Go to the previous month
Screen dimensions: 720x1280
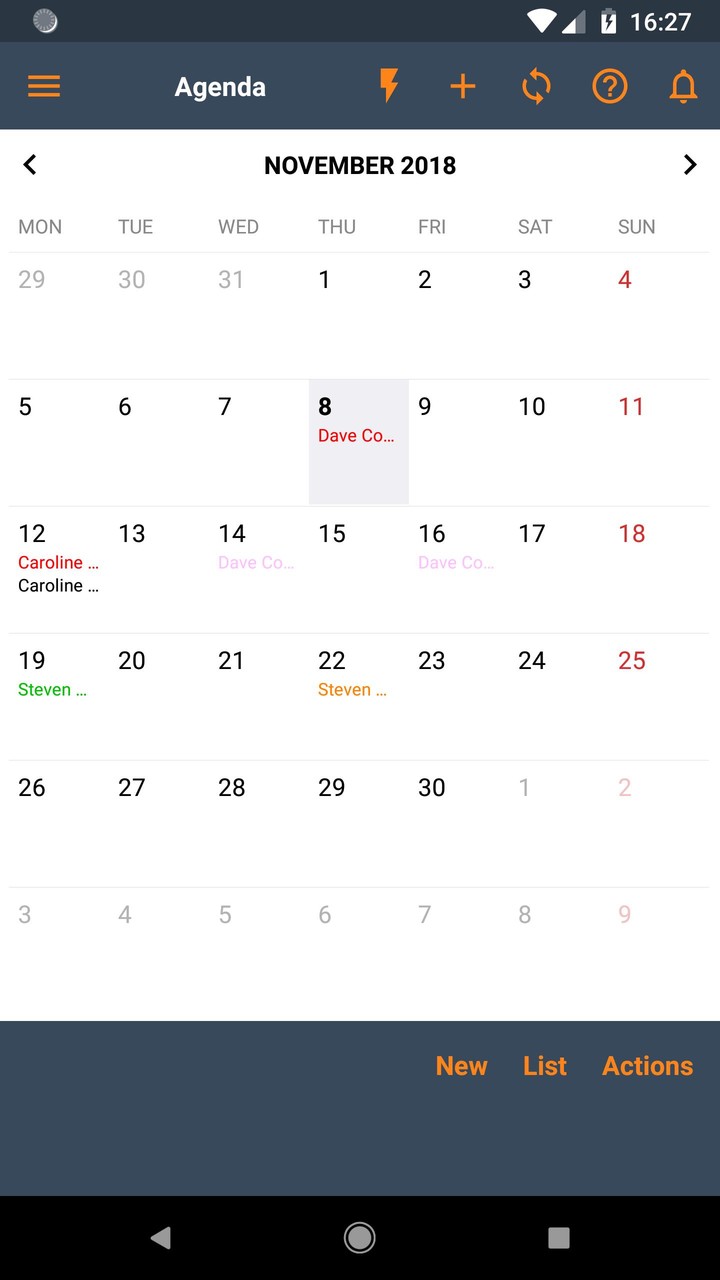[30, 165]
